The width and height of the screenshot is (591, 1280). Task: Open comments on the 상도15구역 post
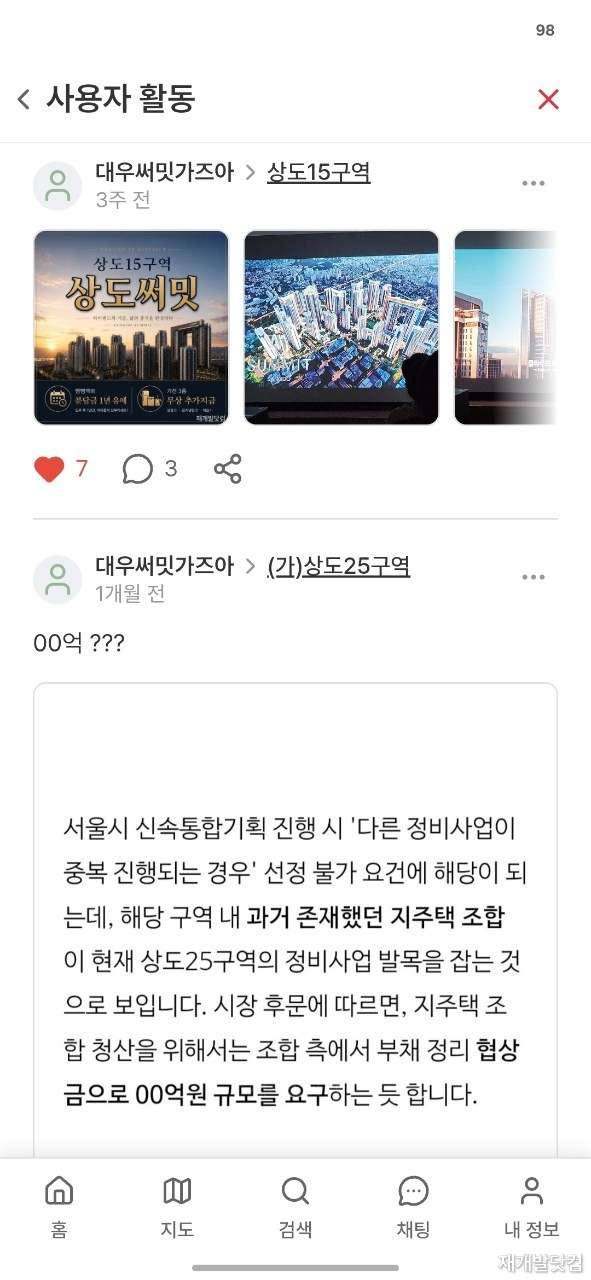tap(137, 469)
